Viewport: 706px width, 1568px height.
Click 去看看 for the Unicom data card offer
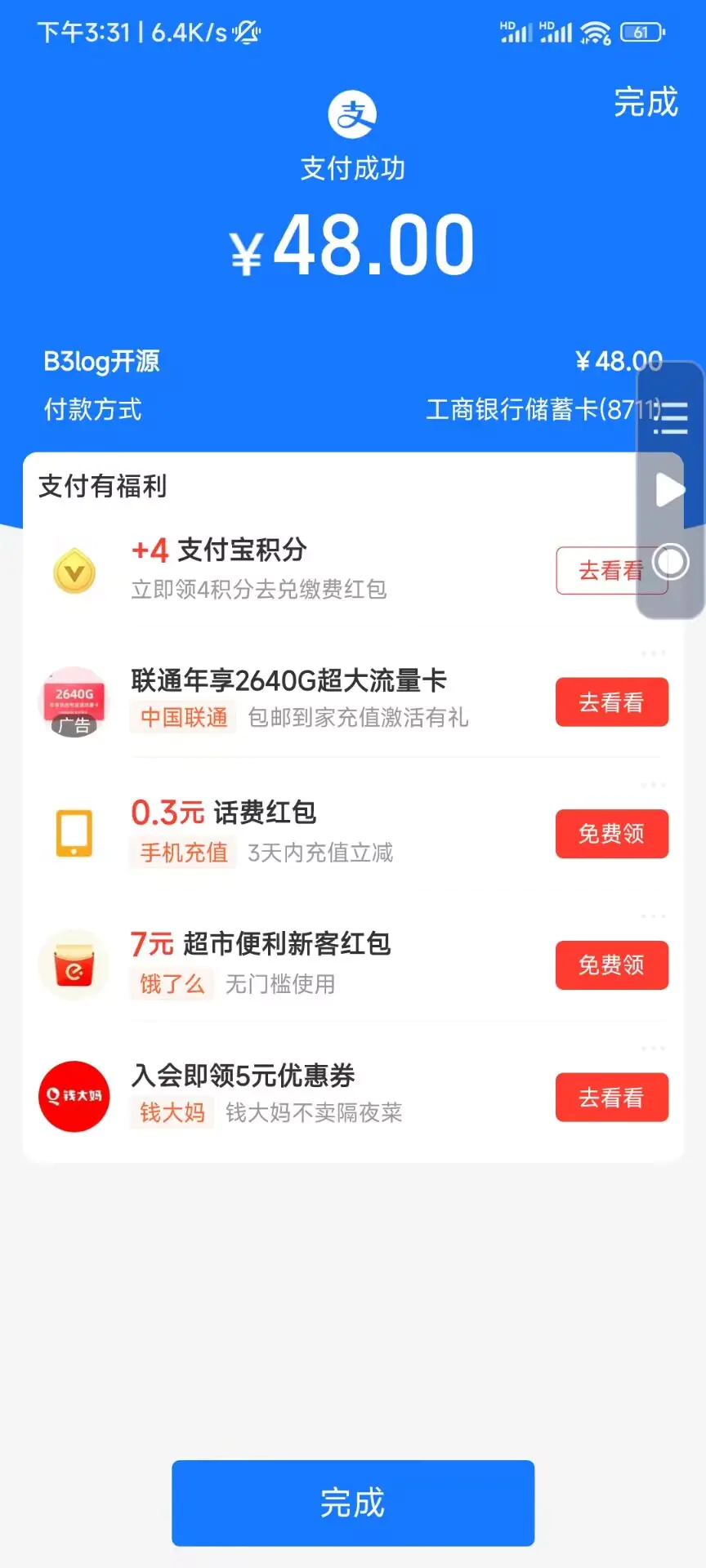pos(611,702)
